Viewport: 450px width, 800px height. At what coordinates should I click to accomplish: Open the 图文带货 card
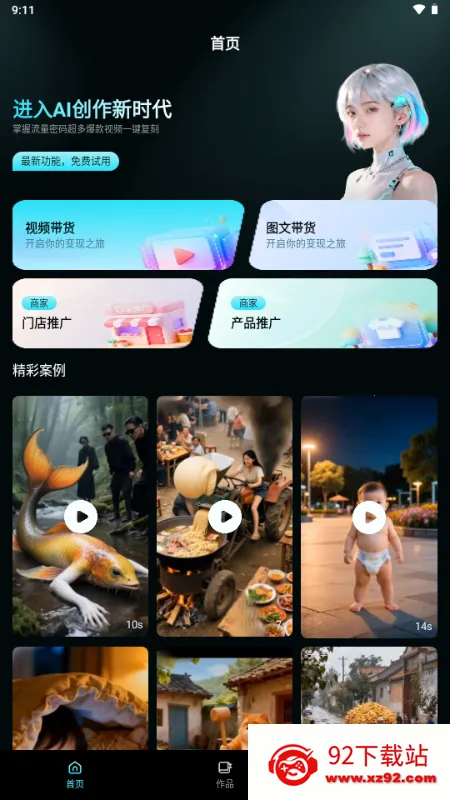tap(343, 235)
